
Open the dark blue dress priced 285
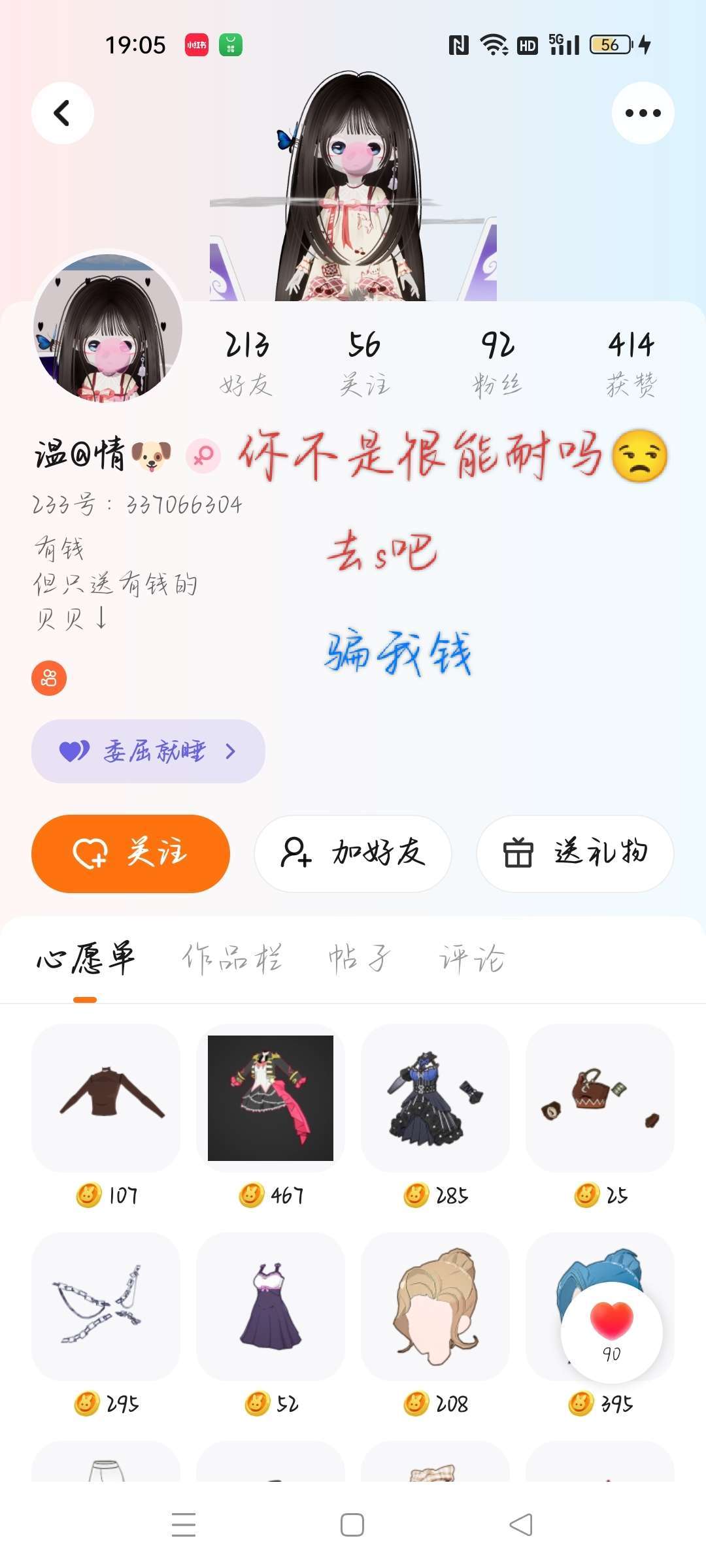(435, 1099)
